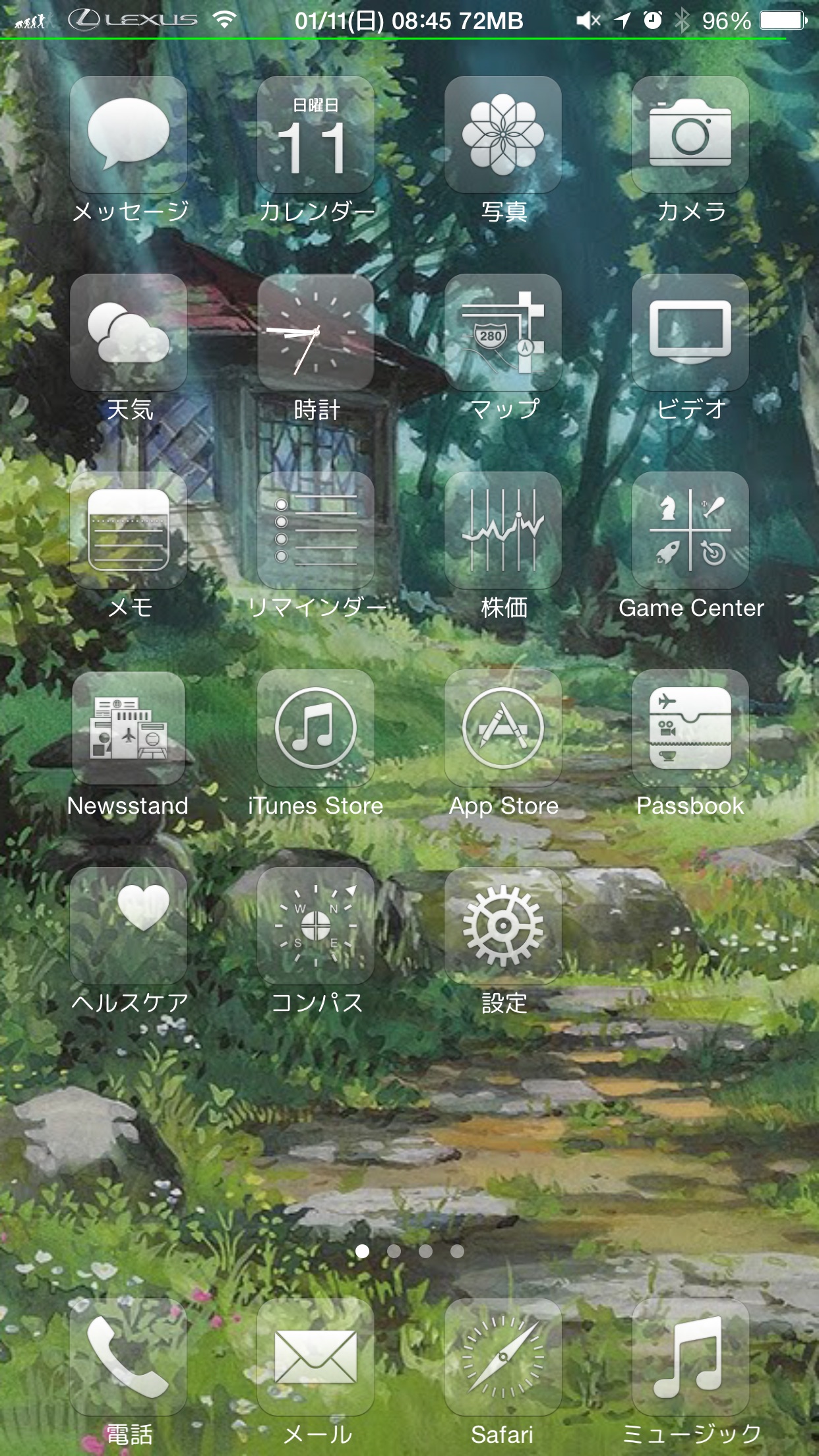The image size is (819, 1456).
Task: Open Game Center
Action: click(x=690, y=530)
